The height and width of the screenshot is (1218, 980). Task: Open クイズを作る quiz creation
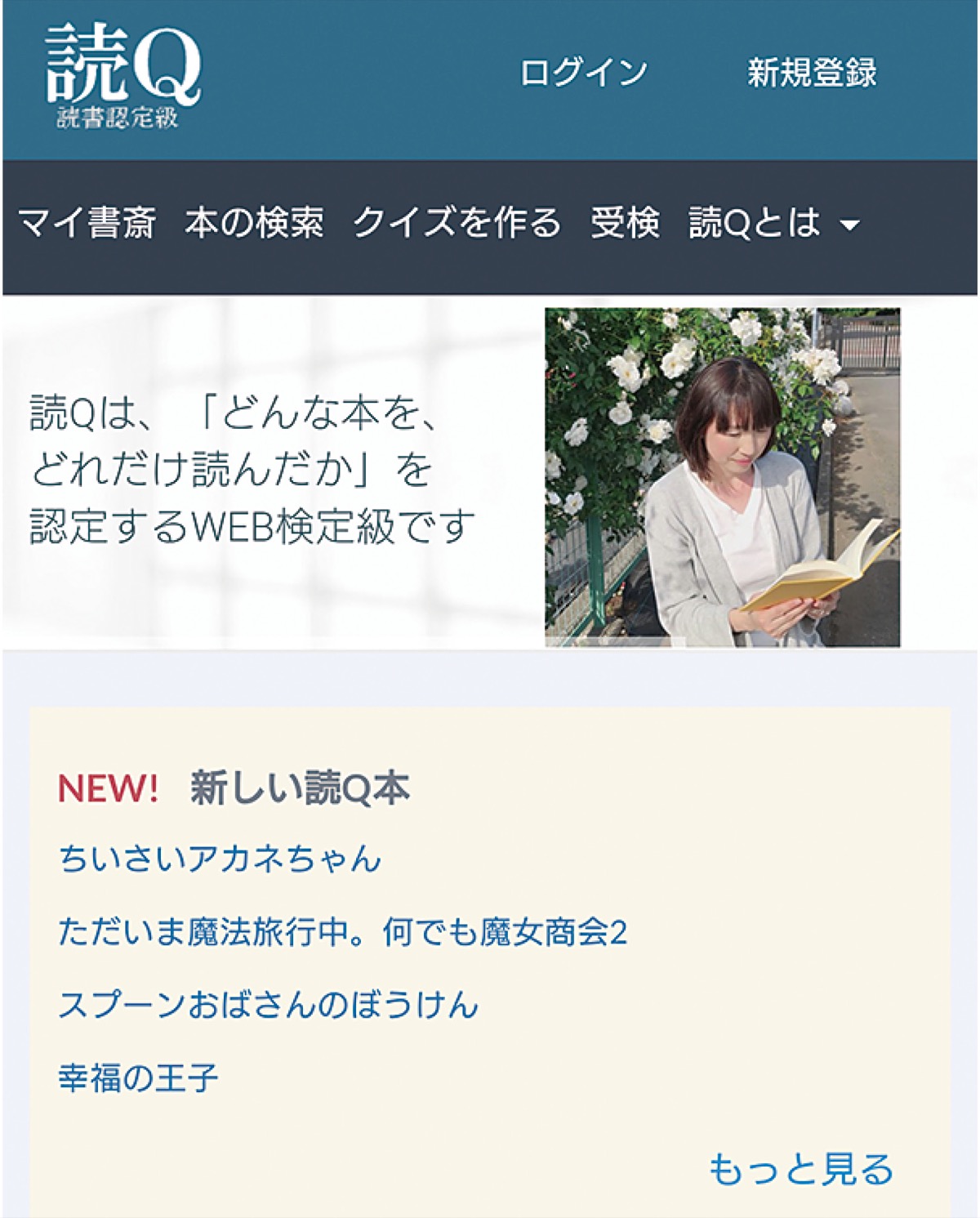[x=457, y=223]
